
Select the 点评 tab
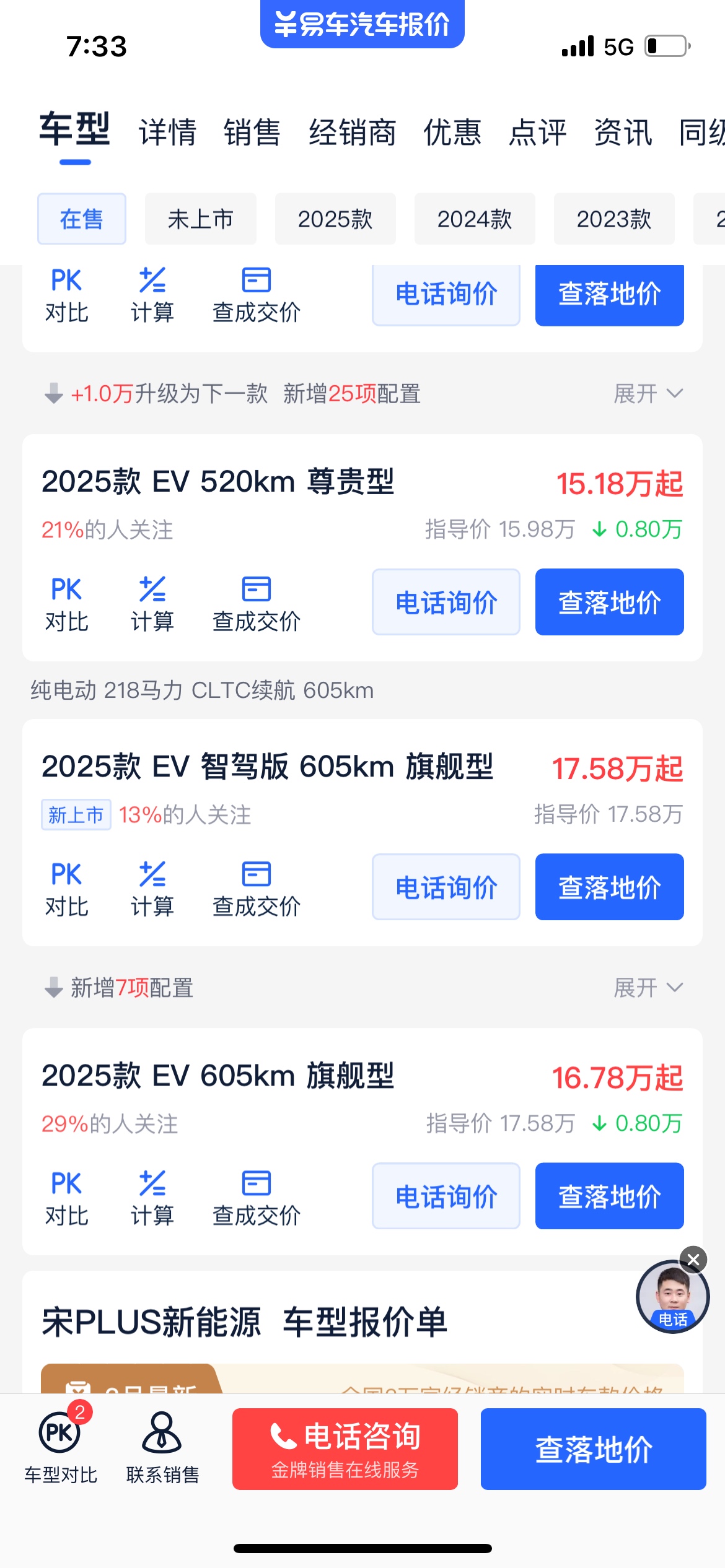tap(537, 133)
